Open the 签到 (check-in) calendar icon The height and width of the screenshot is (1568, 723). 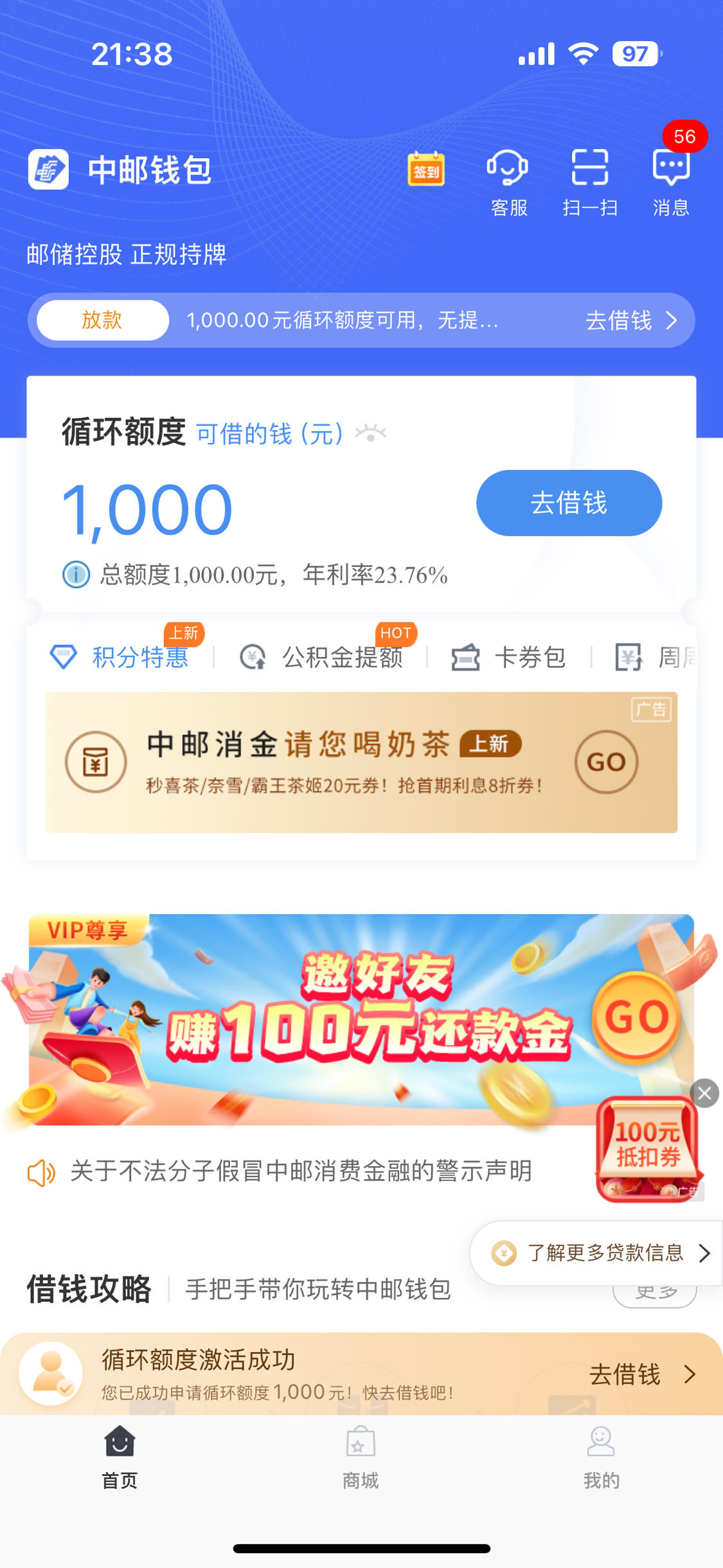(x=426, y=170)
